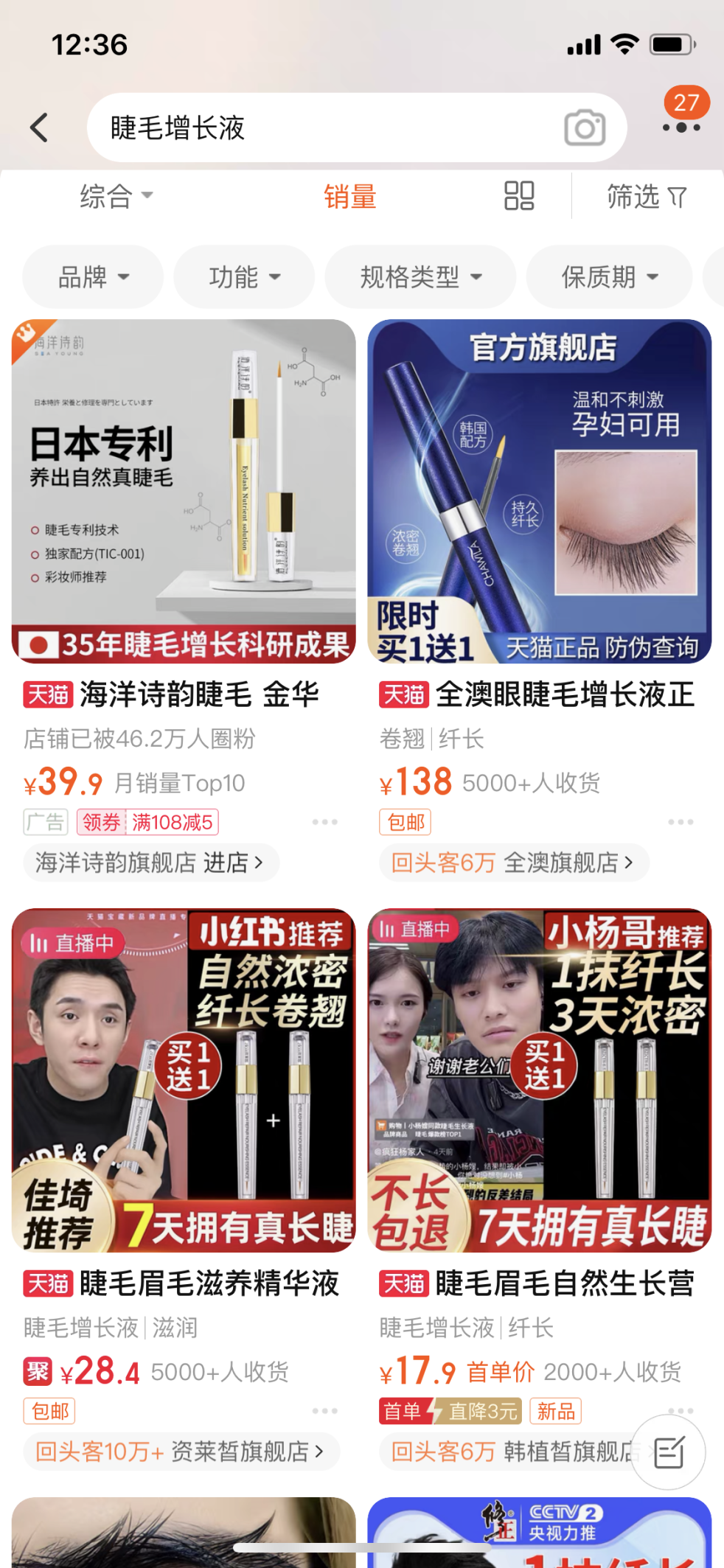Screen dimensions: 724x1568
Task: Open the 睫毛眉毛滋养精华液 product card
Action: click(184, 1080)
